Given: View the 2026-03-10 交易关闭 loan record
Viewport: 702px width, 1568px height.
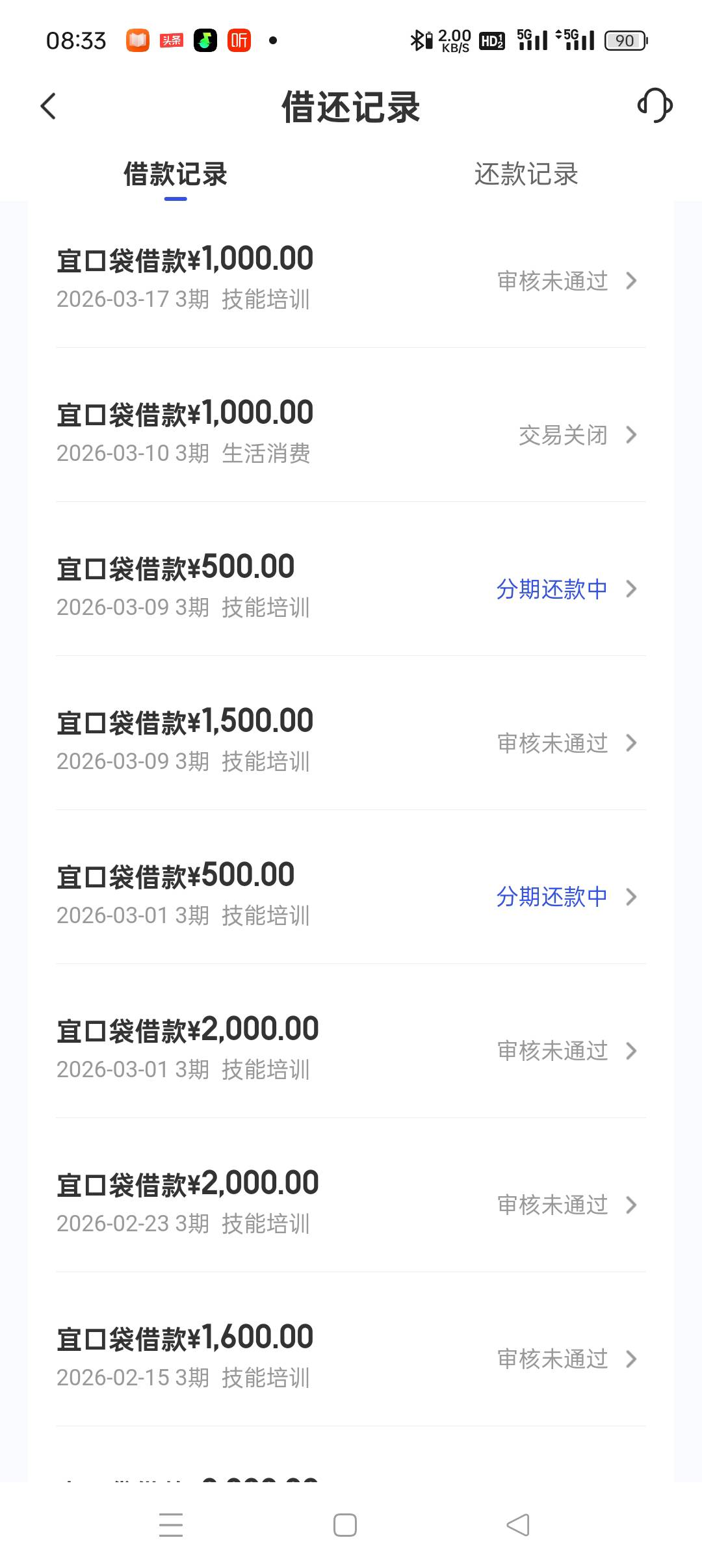Looking at the screenshot, I should pyautogui.click(x=351, y=433).
